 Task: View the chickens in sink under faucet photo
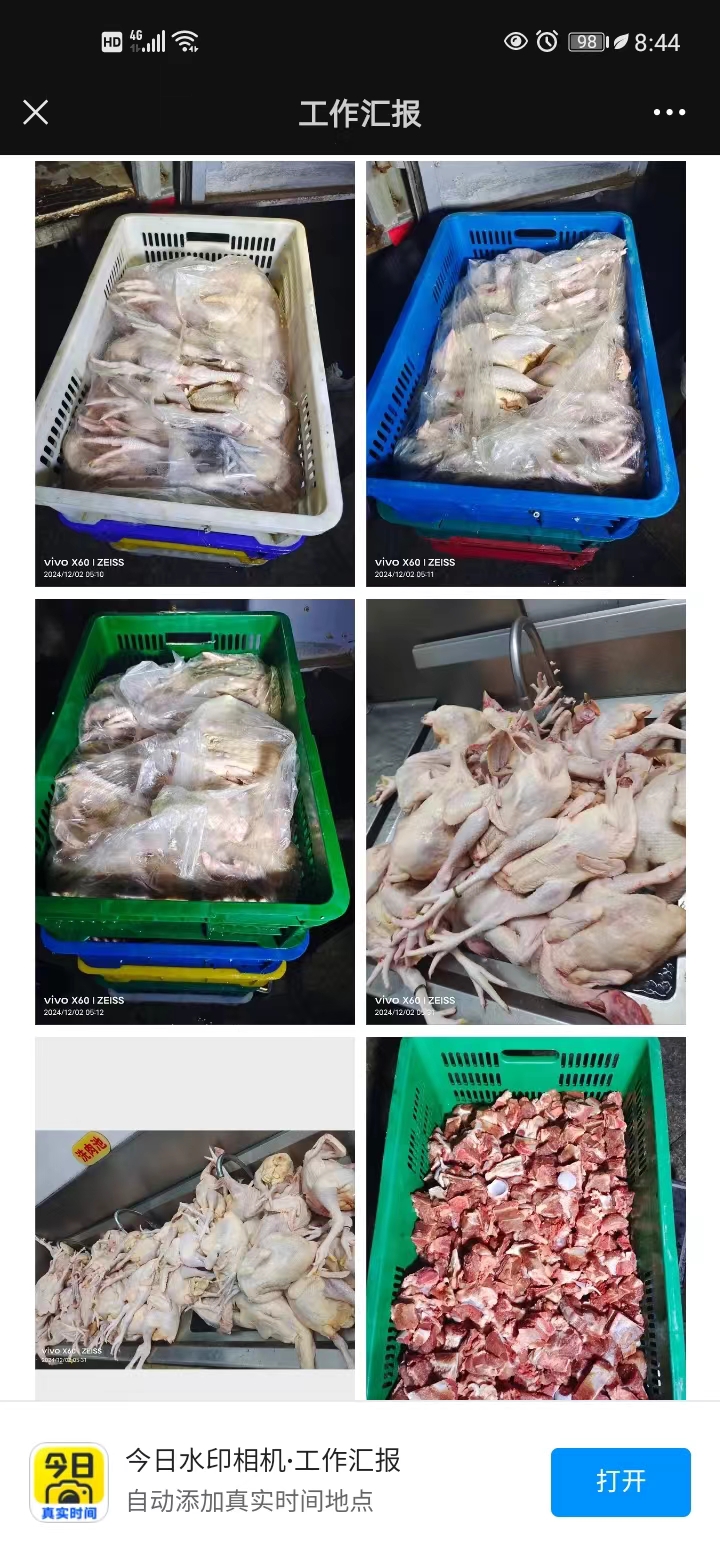click(x=526, y=811)
